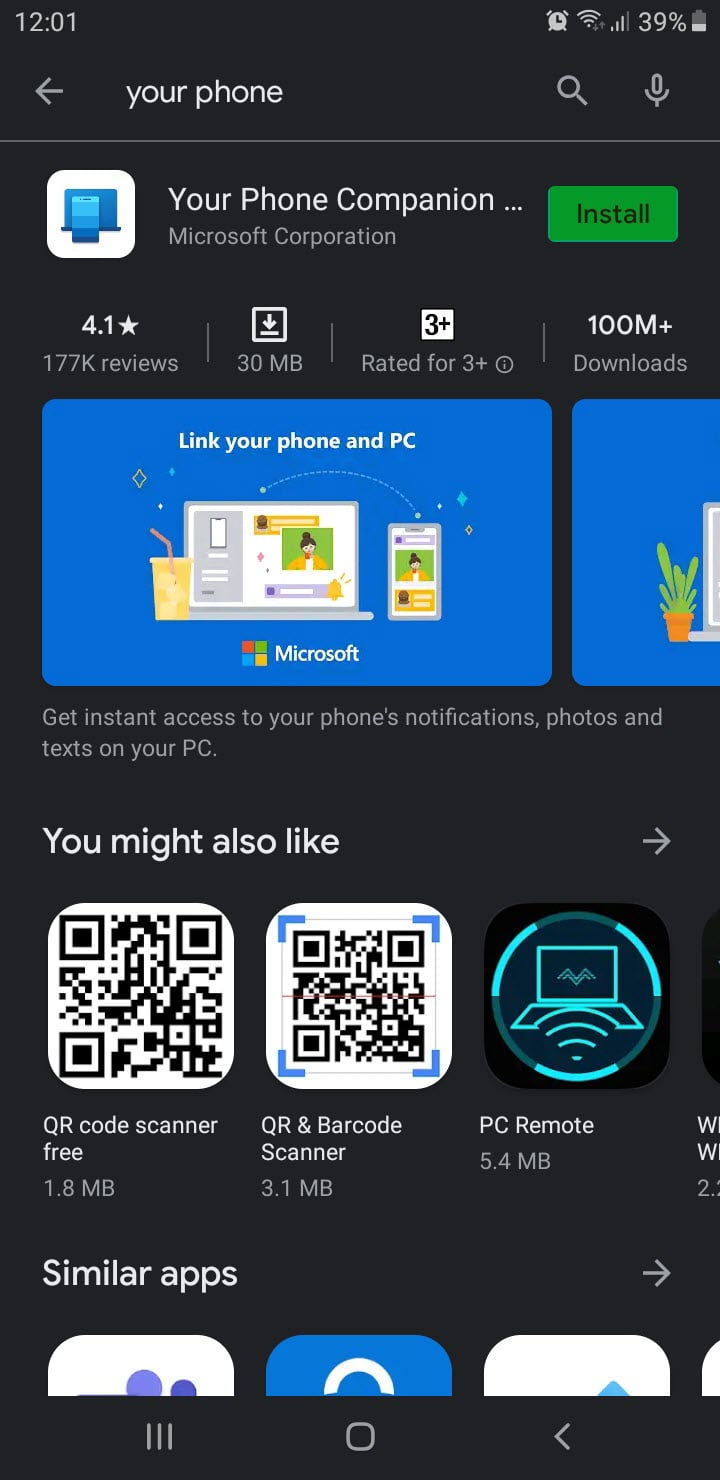Open the recent apps system button
This screenshot has width=720, height=1480.
click(x=159, y=1437)
